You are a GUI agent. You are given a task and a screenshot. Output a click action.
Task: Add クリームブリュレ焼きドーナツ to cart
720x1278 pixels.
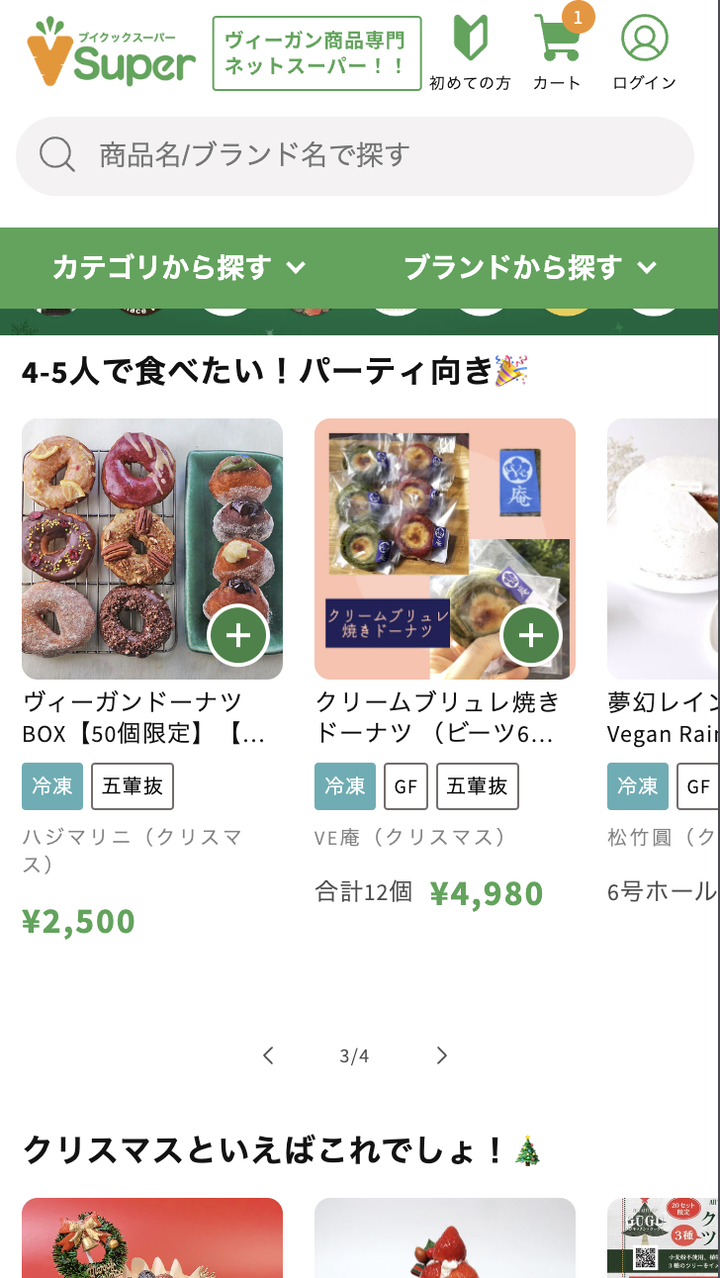[x=530, y=635]
